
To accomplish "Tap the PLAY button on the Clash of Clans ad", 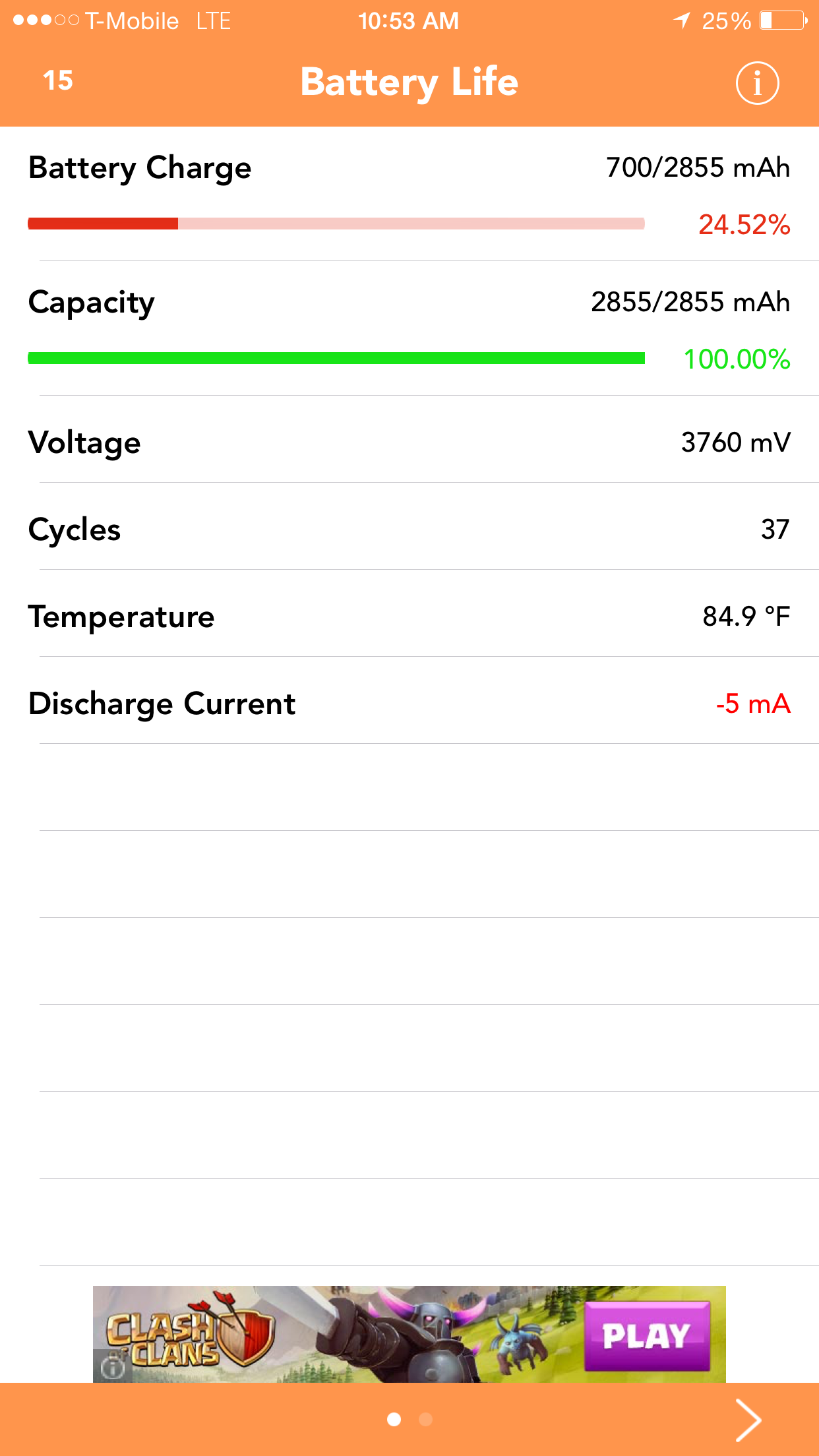I will (647, 1336).
